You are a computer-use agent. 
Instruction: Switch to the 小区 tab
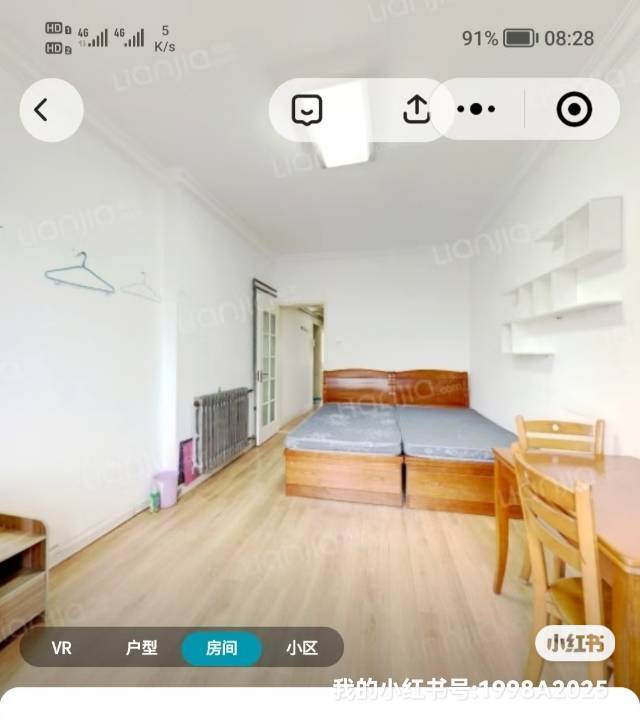pos(302,648)
